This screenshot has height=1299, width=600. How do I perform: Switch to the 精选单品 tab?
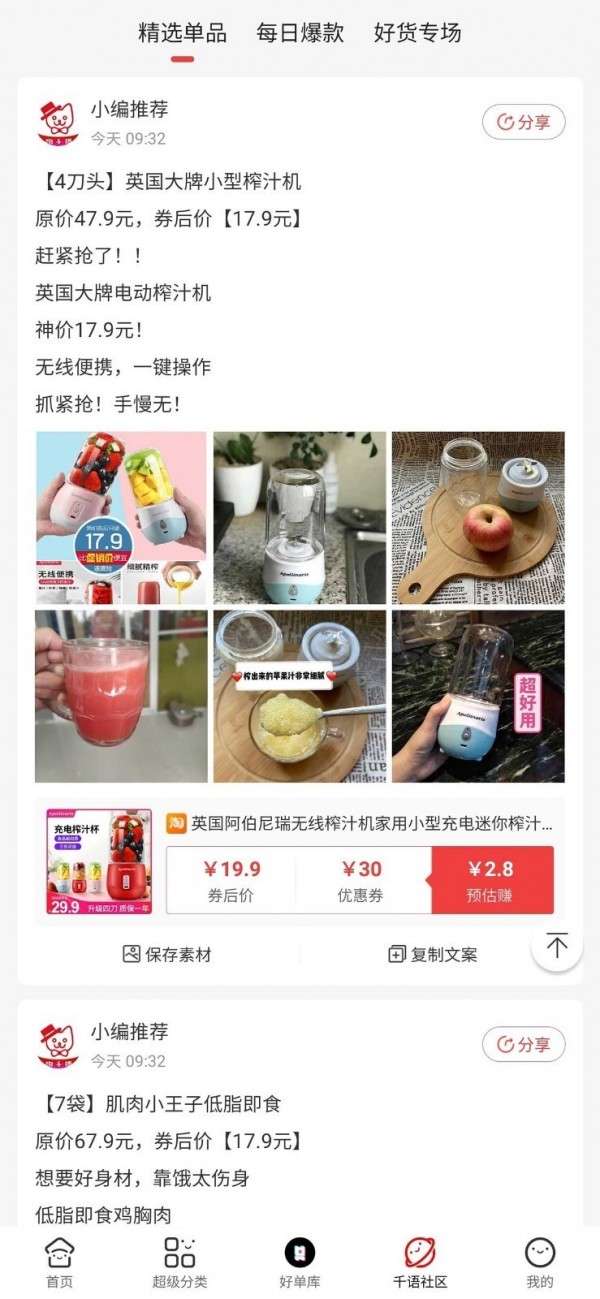[x=182, y=33]
